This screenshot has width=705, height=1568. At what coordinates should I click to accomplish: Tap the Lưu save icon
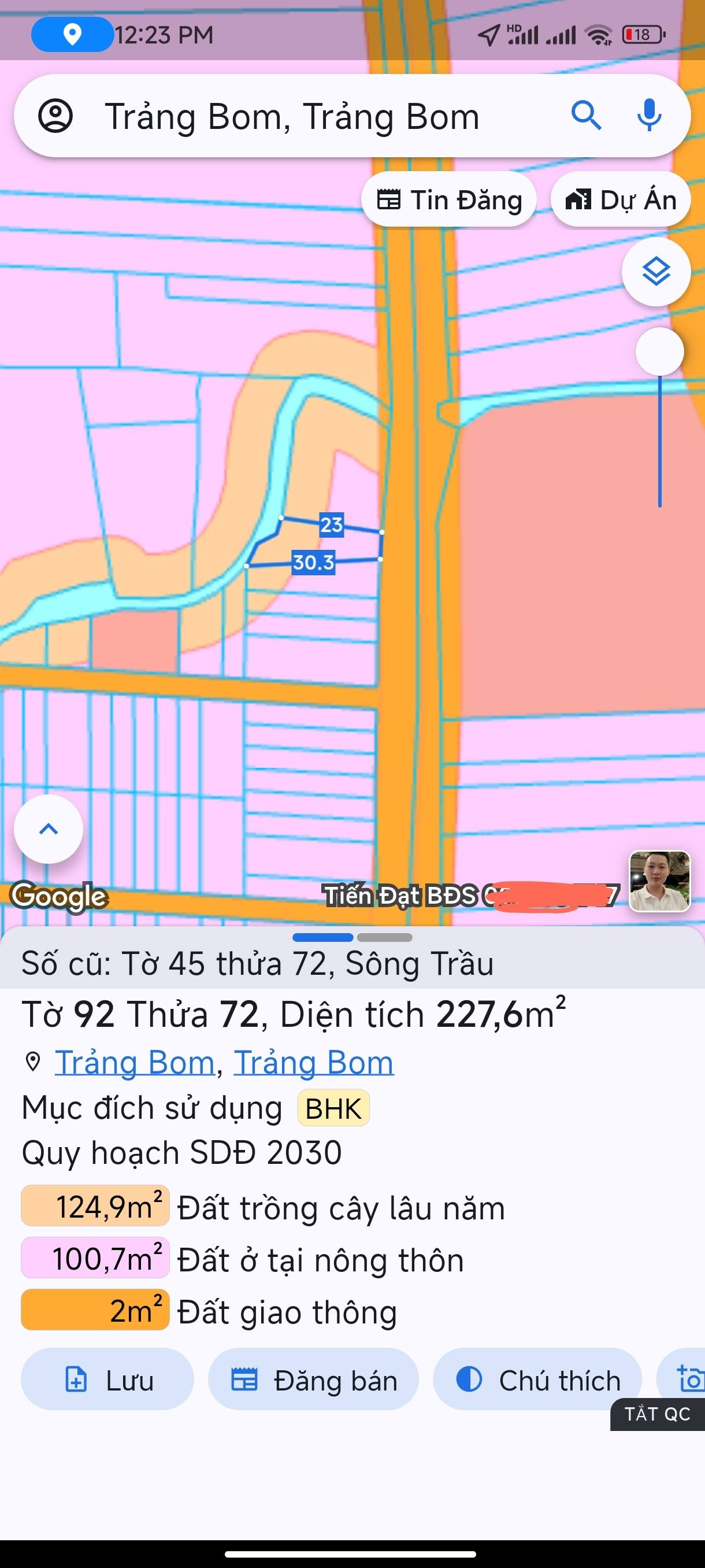[76, 1380]
